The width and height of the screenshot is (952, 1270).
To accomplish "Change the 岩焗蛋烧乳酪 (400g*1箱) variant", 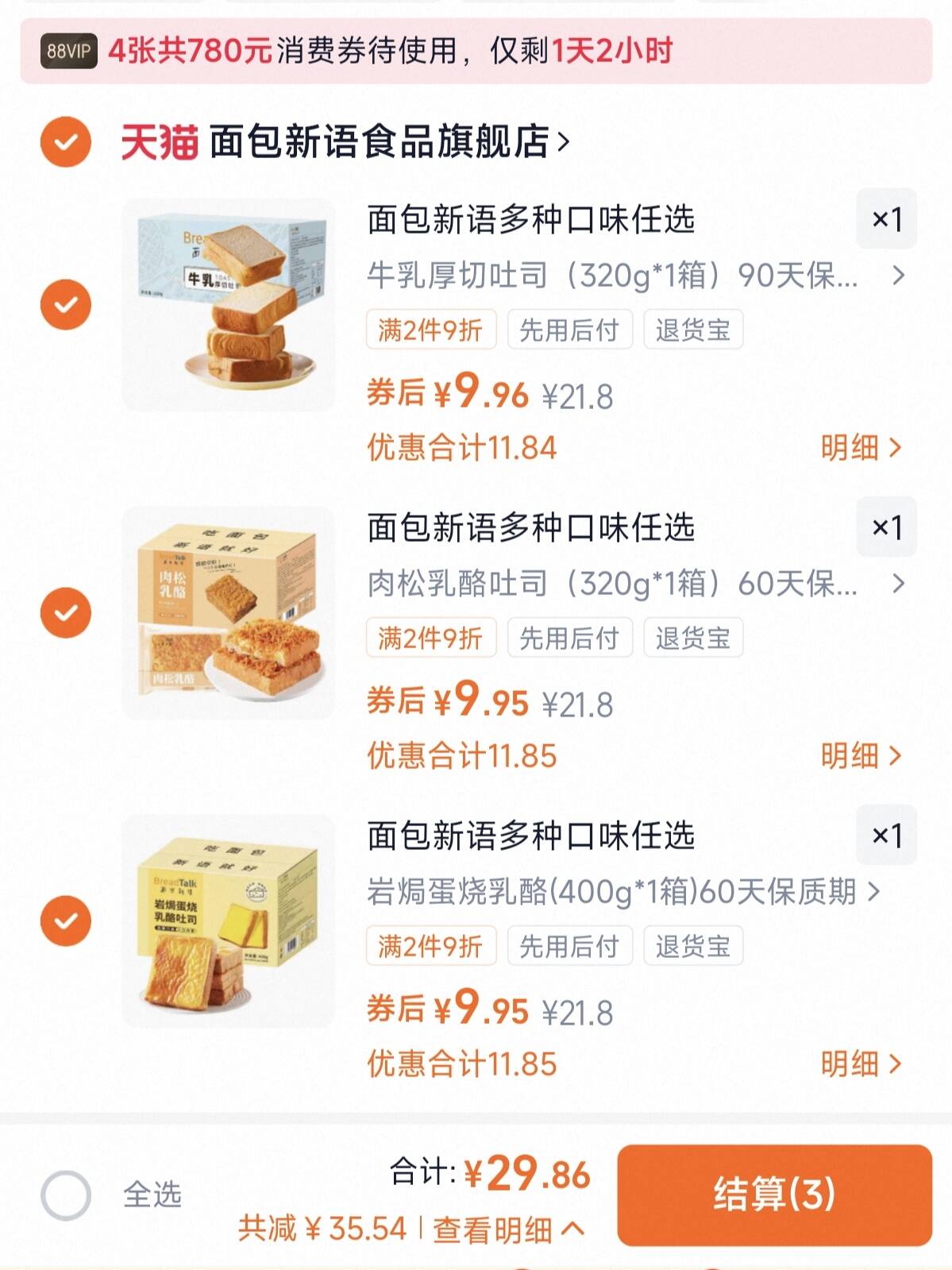I will tap(623, 892).
